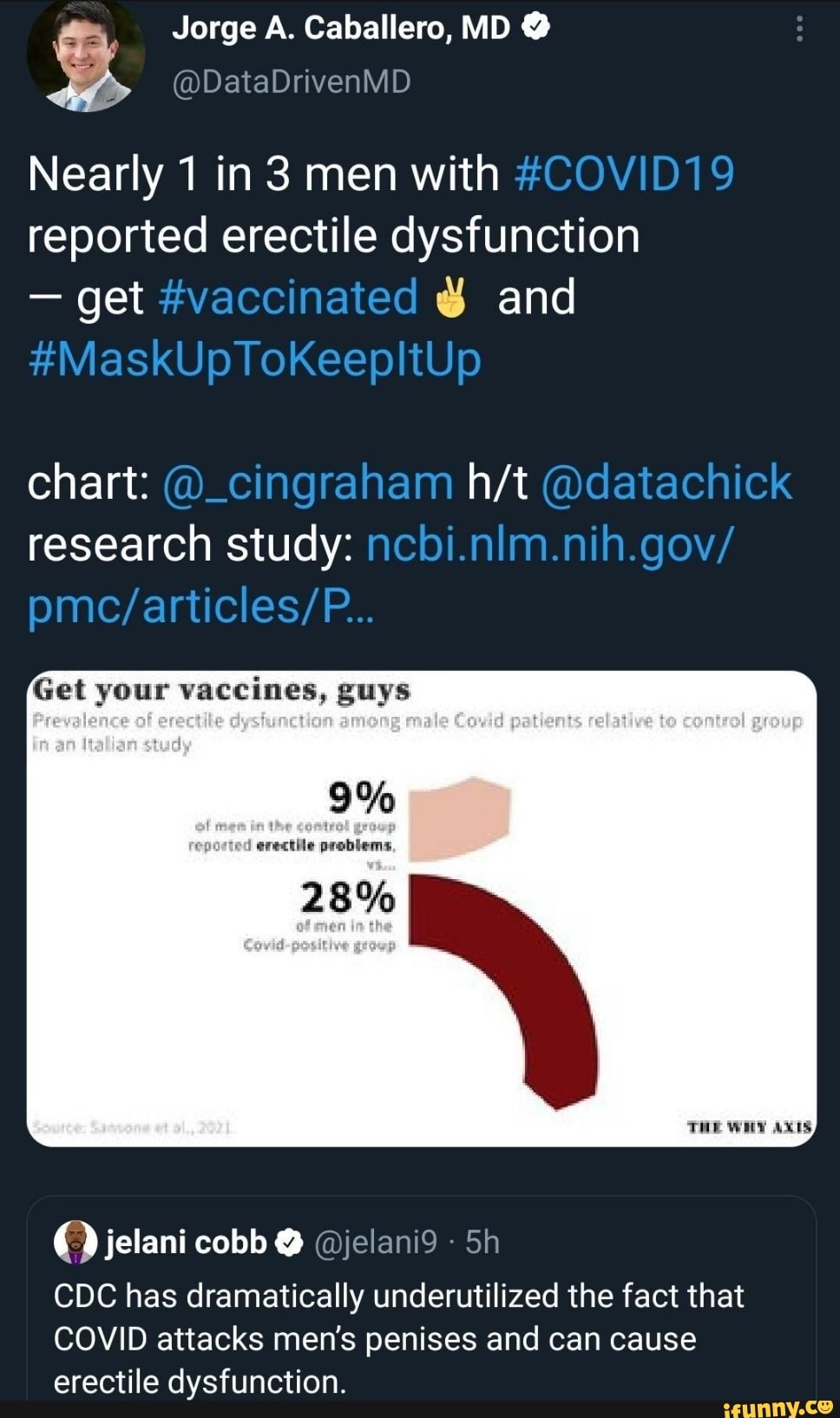Open the #COVID19 hashtag

coord(624,174)
